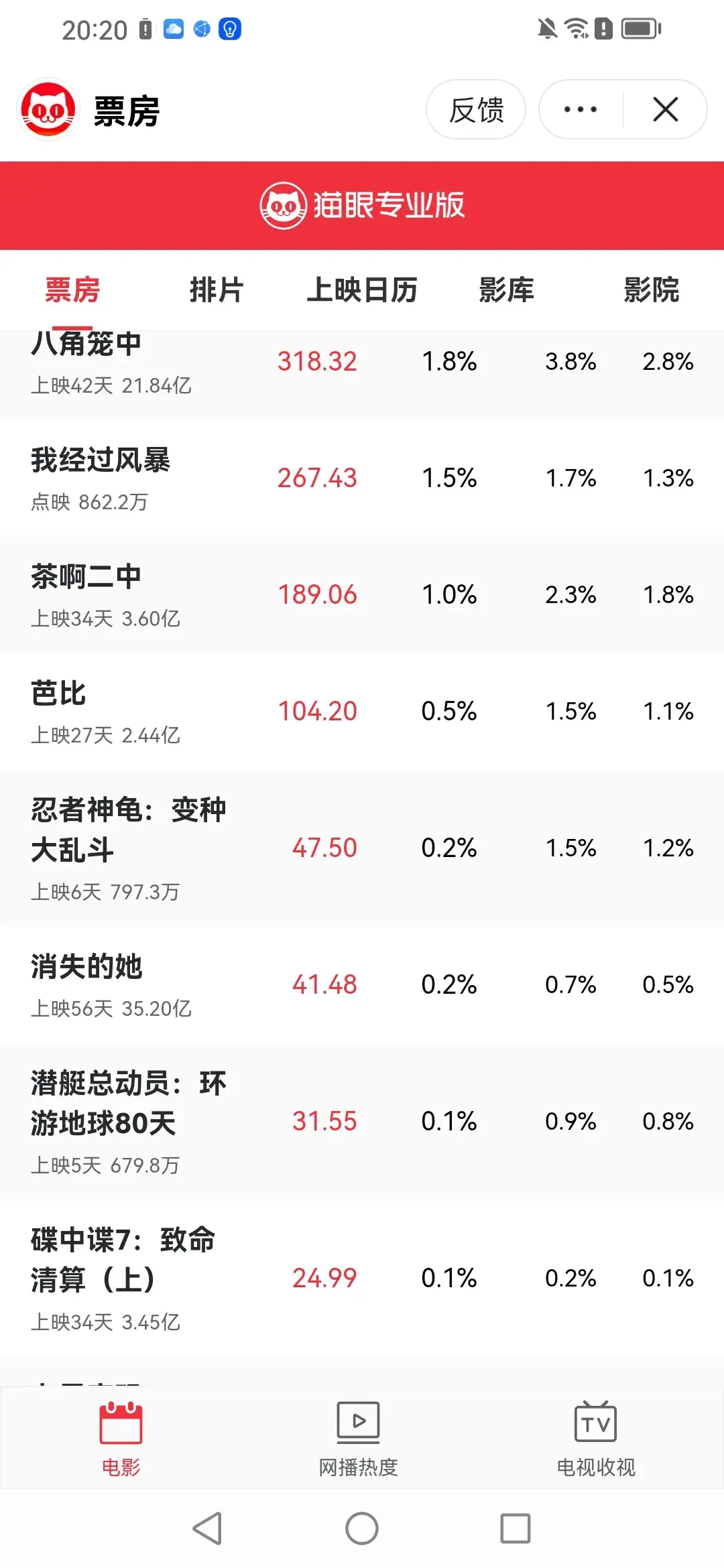The height and width of the screenshot is (1568, 724).
Task: View 潜艇总动员：环游地球80天 details
Action: click(362, 1122)
